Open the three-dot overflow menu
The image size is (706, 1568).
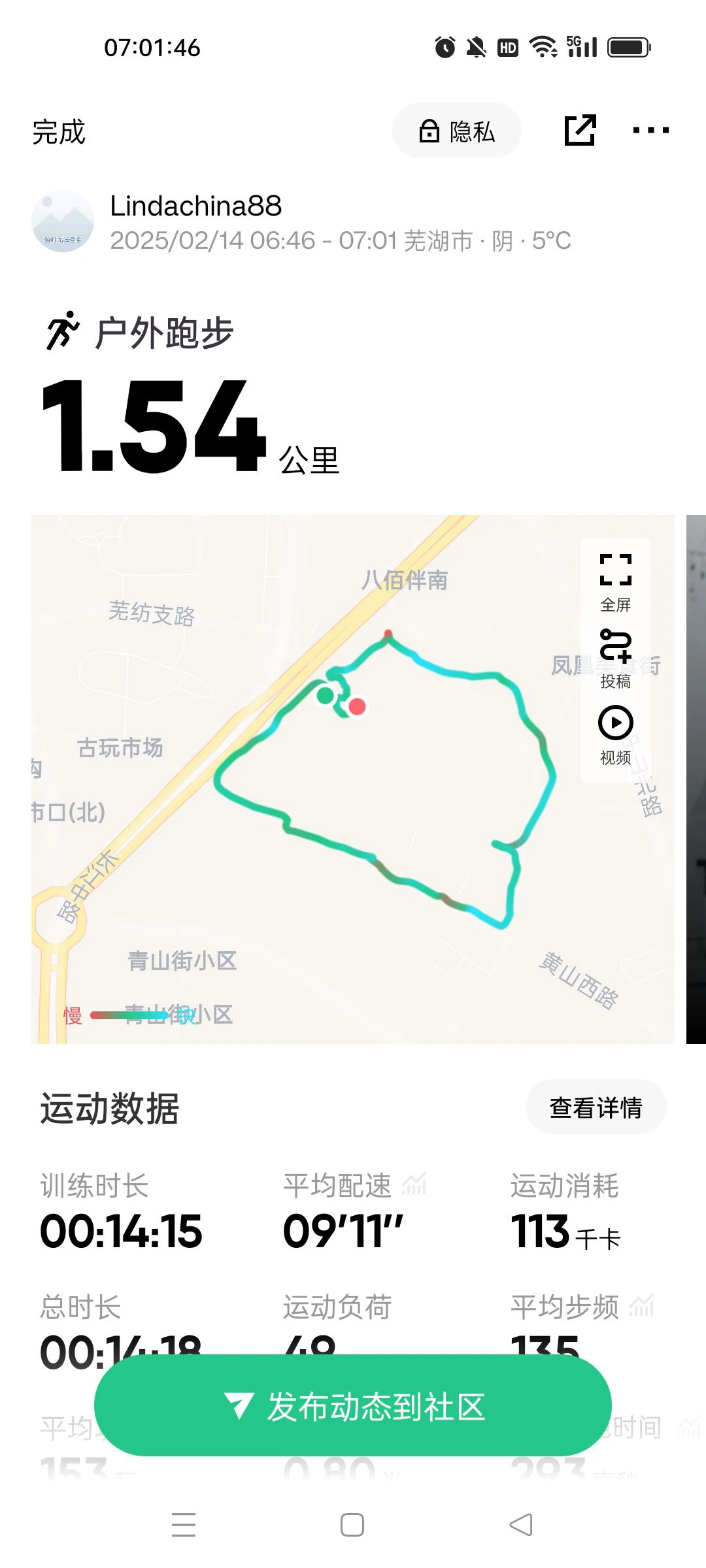coord(650,130)
